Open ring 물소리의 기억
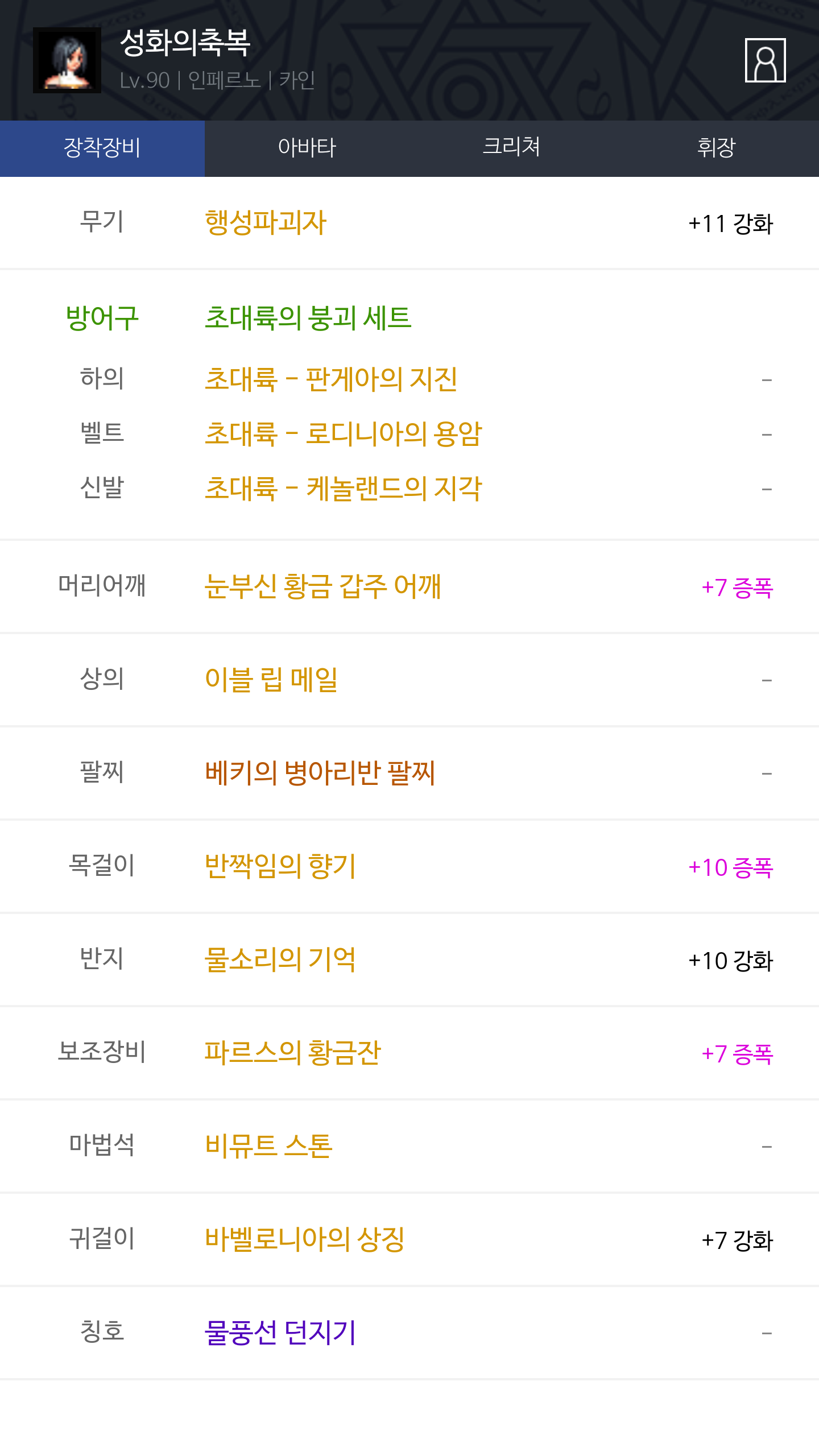The width and height of the screenshot is (819, 1456). pos(280,959)
